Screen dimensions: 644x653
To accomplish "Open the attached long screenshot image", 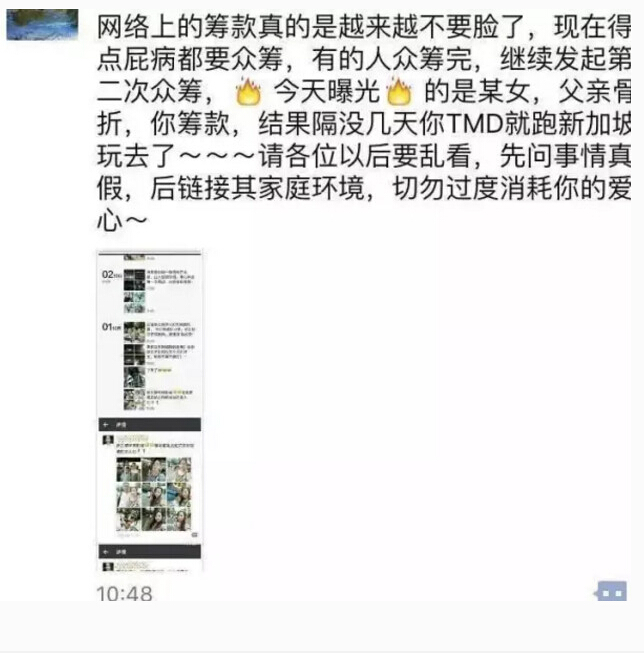I will (x=149, y=410).
